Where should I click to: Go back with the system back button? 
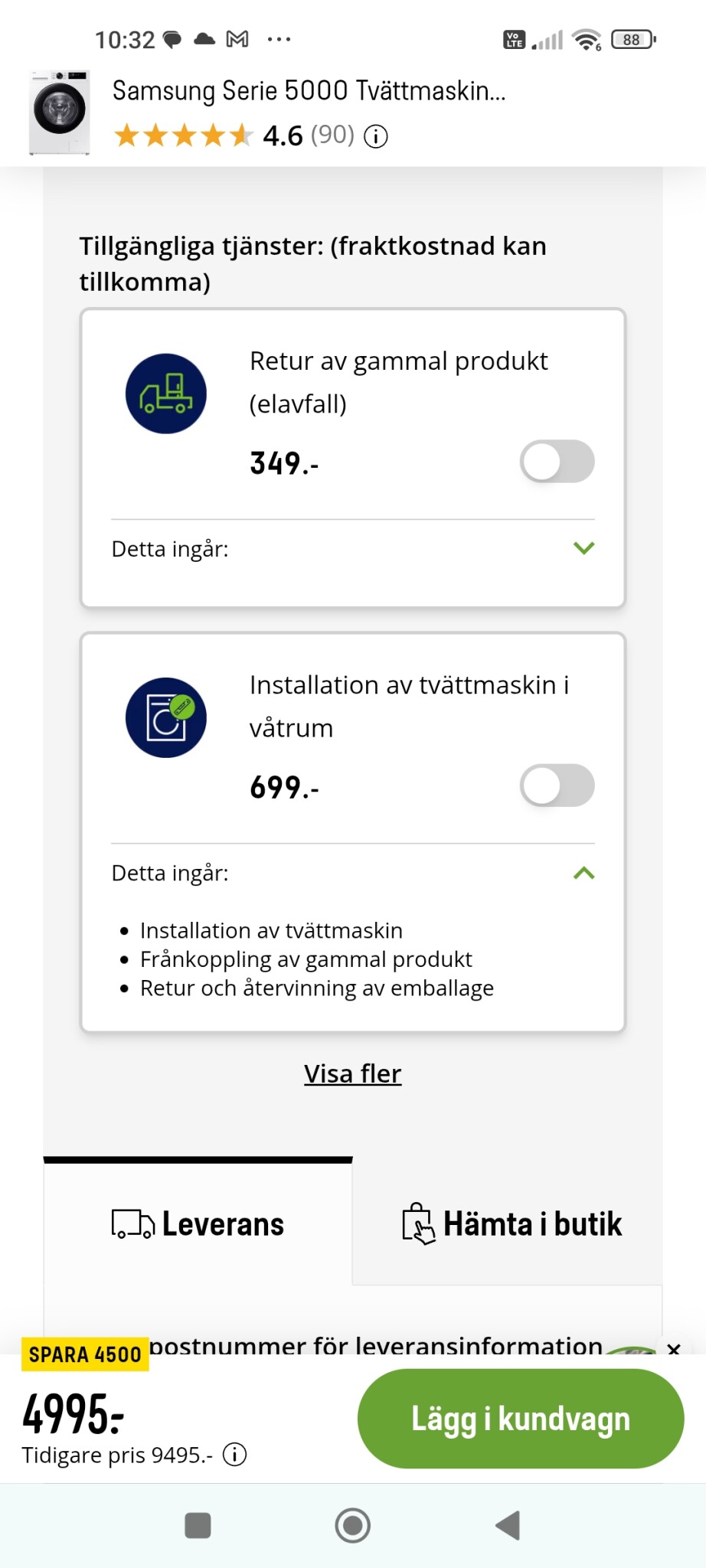click(508, 1525)
